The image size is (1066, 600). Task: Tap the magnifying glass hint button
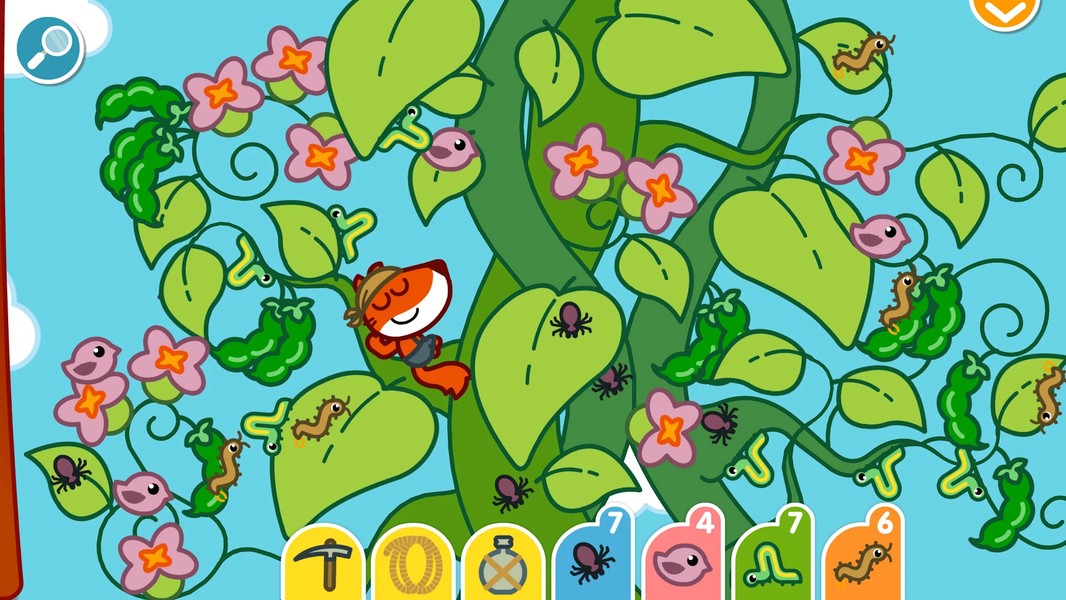[x=49, y=45]
